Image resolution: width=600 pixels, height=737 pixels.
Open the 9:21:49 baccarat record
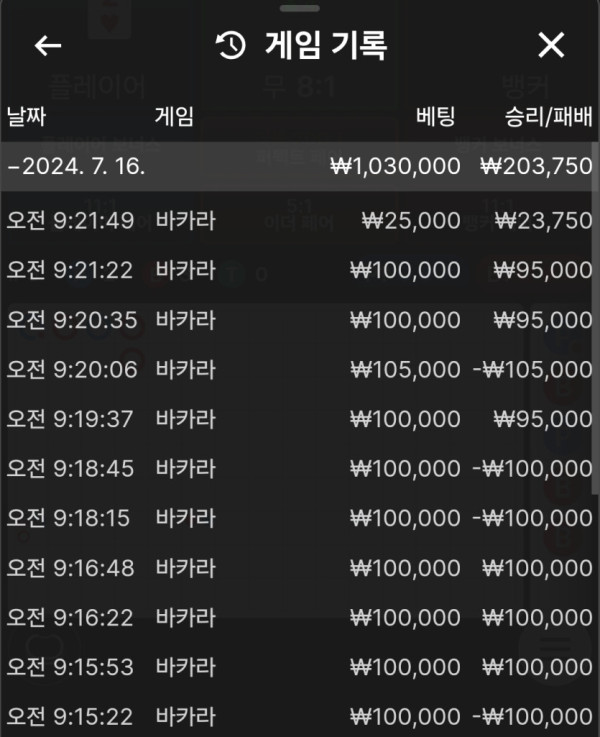pyautogui.click(x=299, y=220)
